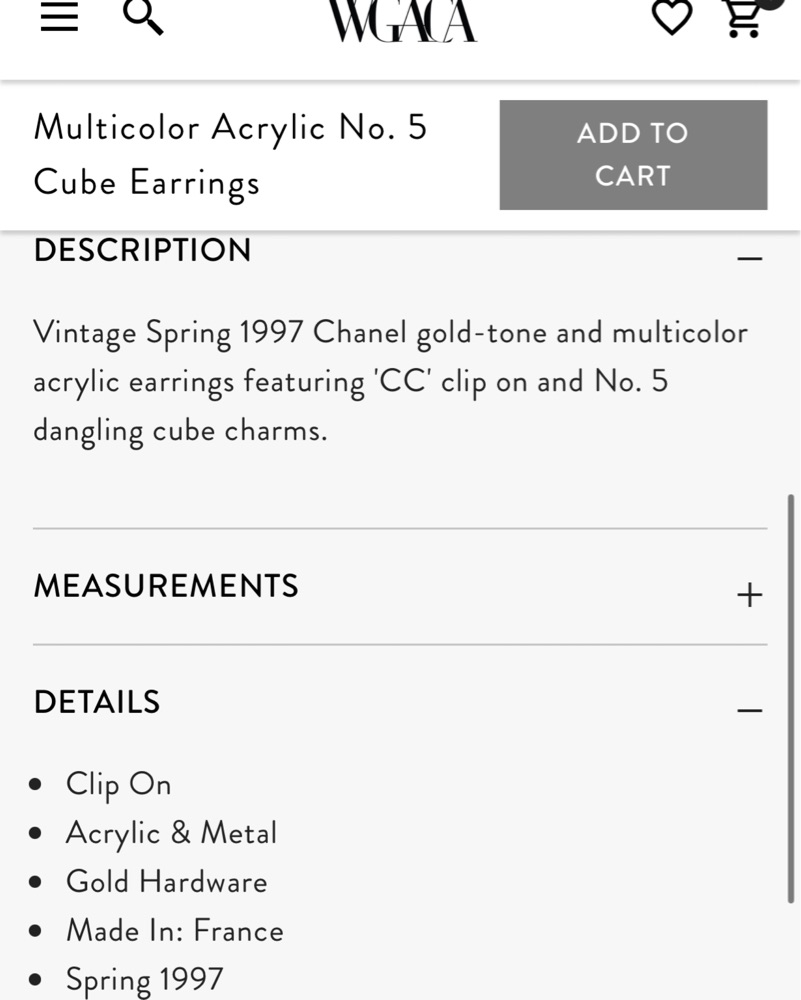Add the earrings to cart
This screenshot has width=801, height=1000.
pos(633,155)
